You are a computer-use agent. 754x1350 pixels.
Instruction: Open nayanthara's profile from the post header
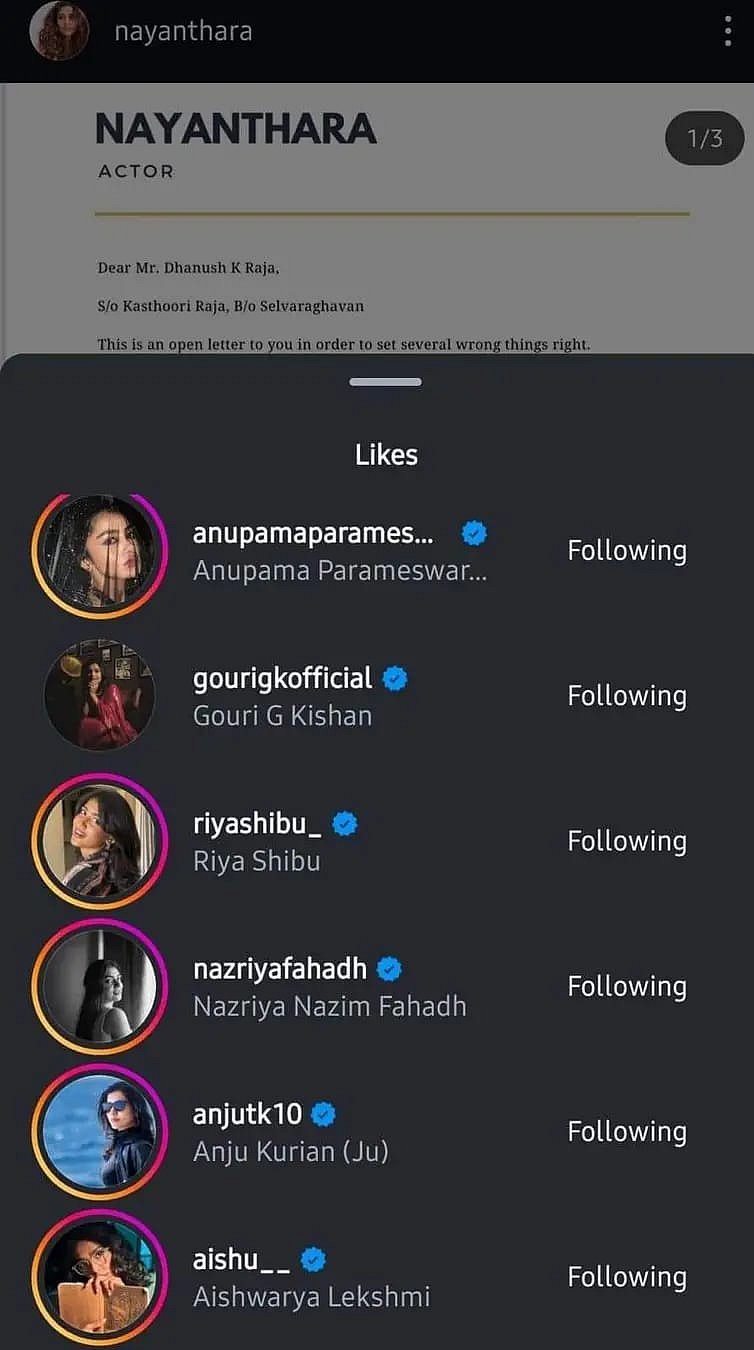[183, 32]
